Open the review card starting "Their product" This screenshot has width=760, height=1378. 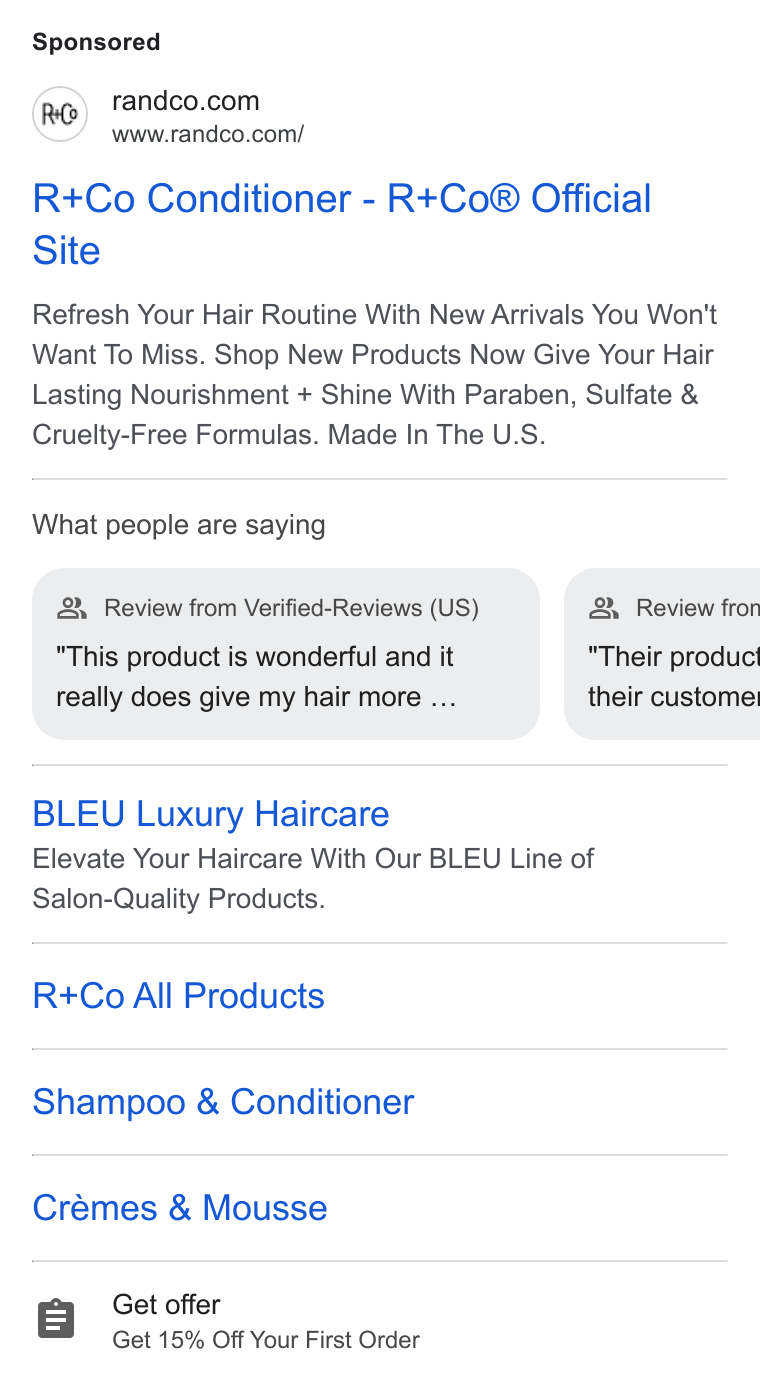[662, 654]
